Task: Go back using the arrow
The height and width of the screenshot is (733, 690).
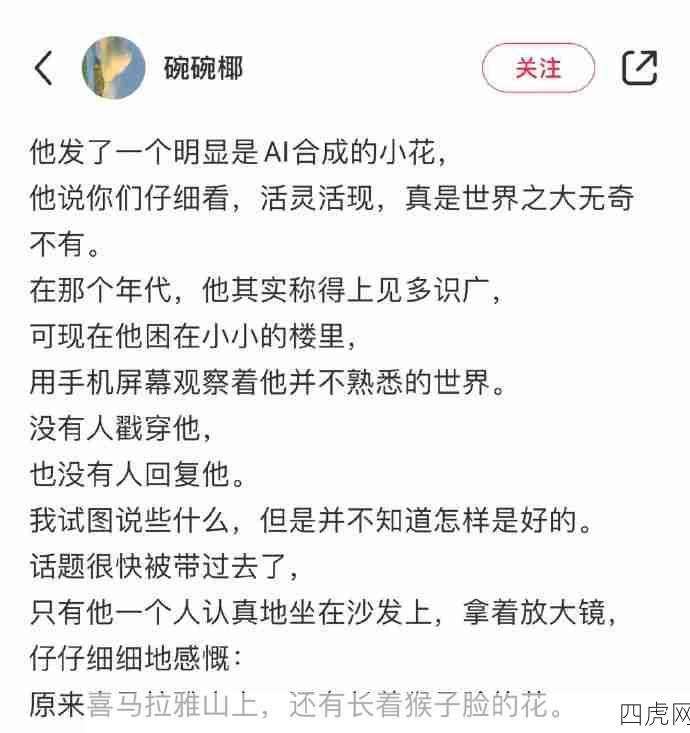Action: 43,68
